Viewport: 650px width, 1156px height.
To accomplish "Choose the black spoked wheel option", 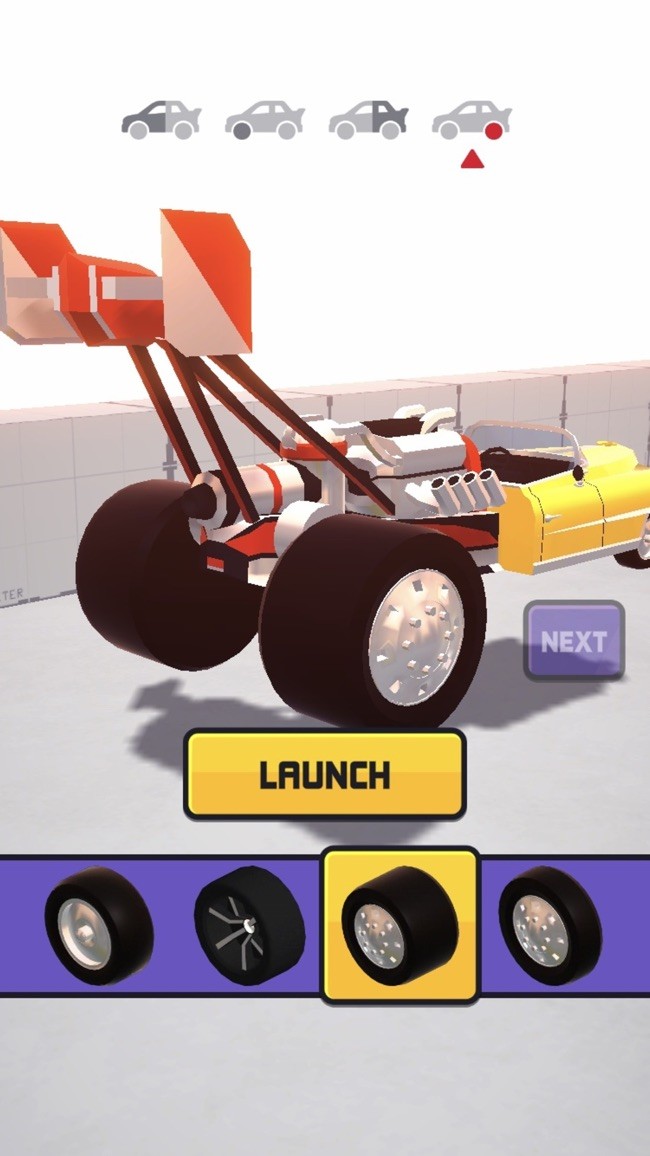I will [x=249, y=925].
